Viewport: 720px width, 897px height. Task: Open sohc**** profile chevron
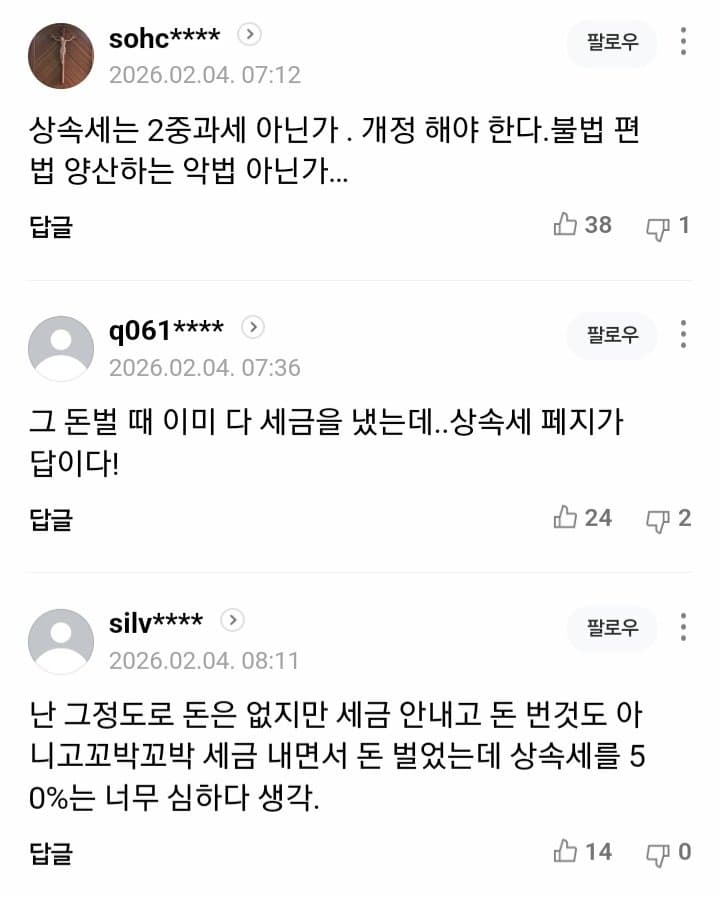[250, 35]
